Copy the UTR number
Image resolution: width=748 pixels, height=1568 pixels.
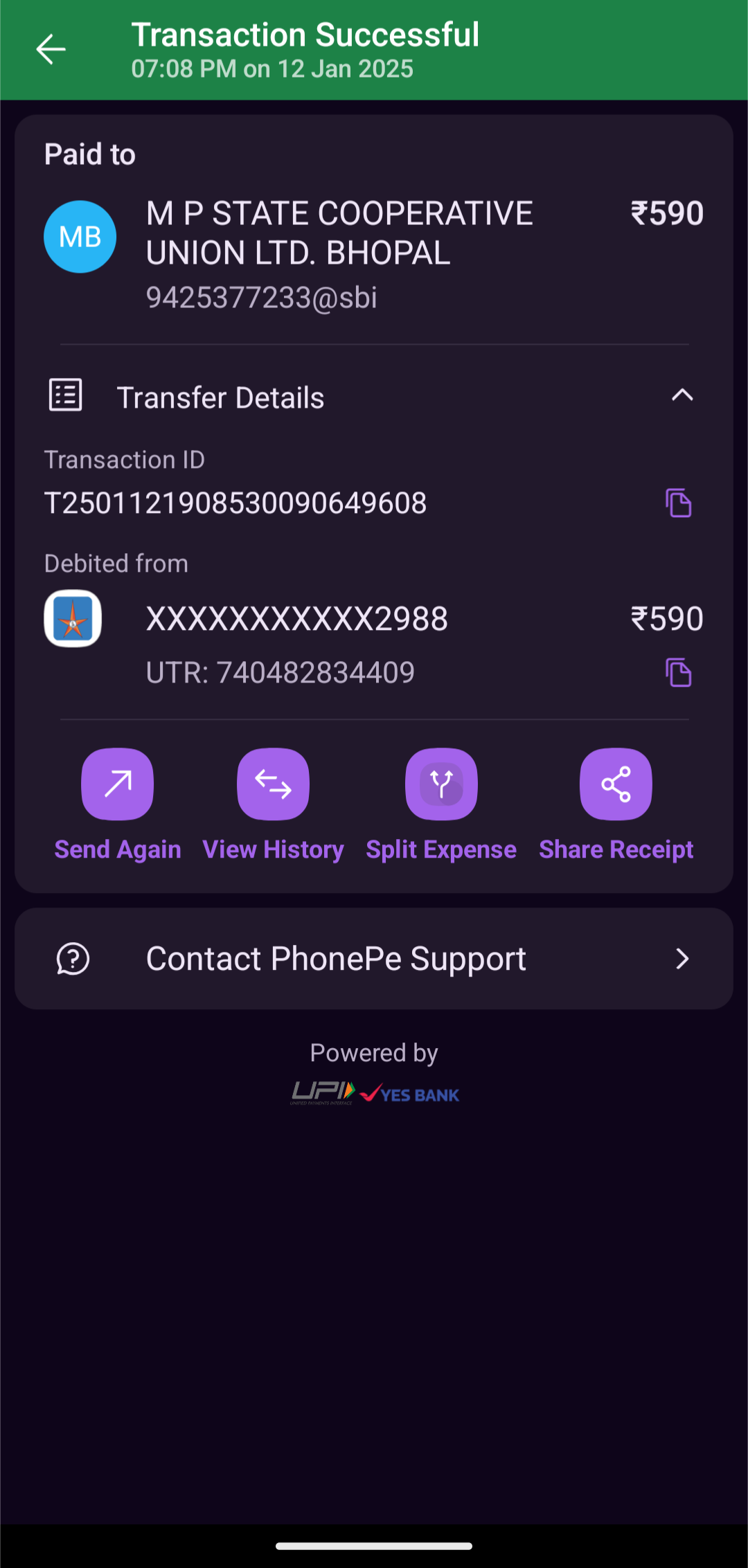679,672
